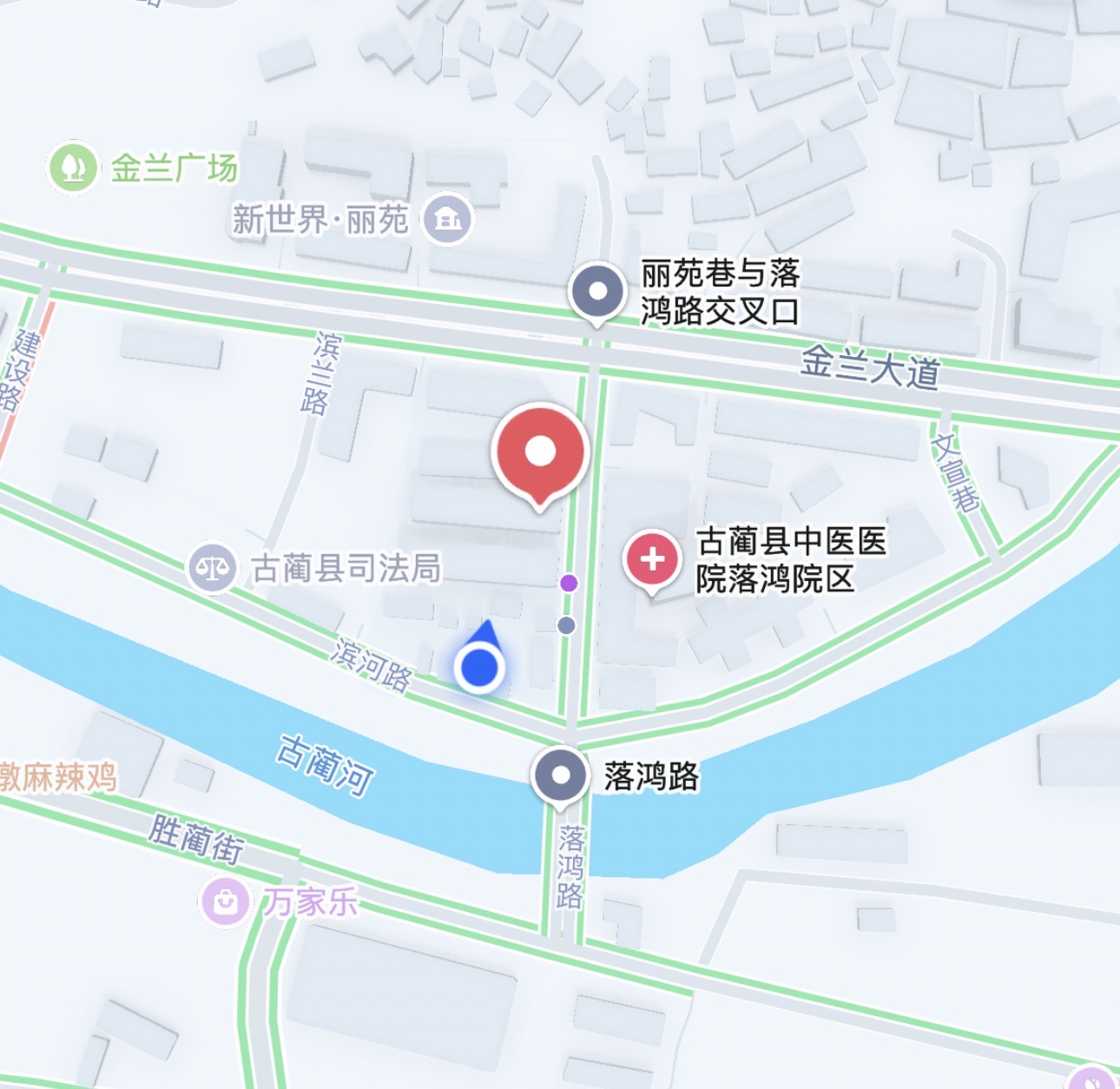Open 丽苑巷与落鸿路交叉口 marker

(x=597, y=292)
